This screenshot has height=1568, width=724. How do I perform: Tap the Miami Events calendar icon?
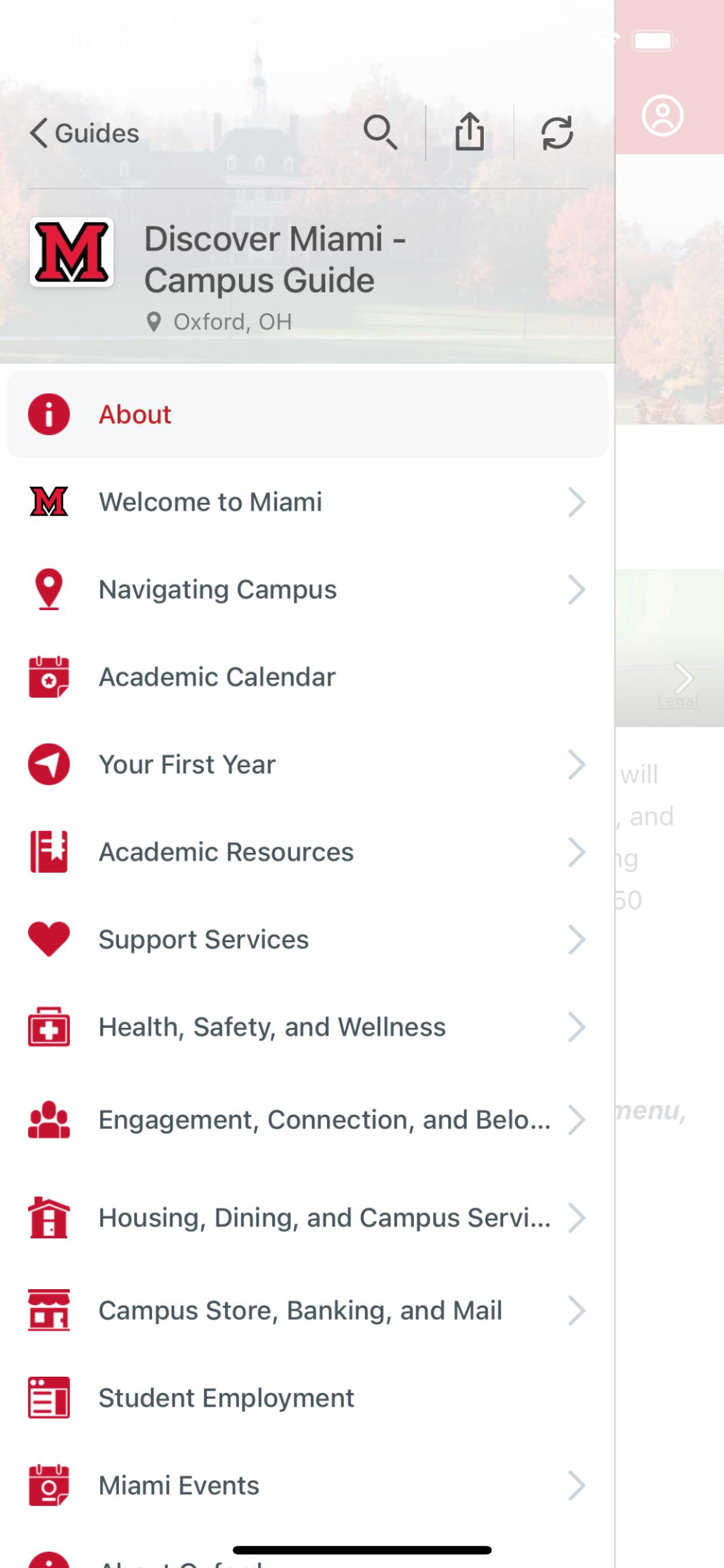48,1485
